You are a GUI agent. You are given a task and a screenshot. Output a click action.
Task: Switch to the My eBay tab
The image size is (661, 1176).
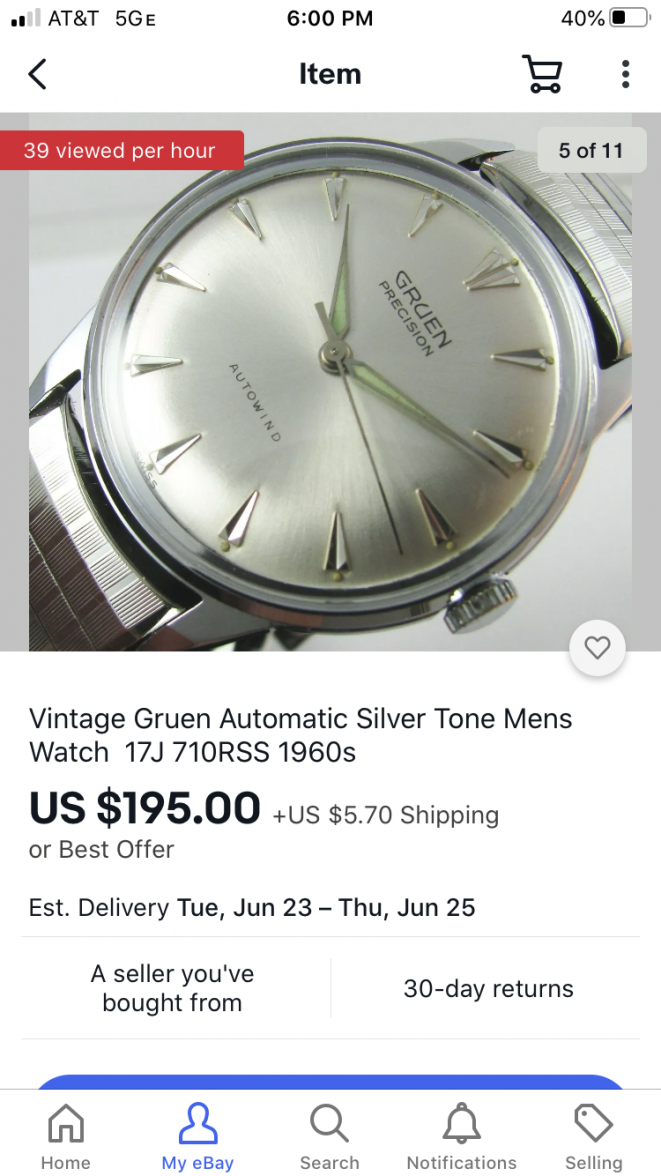tap(197, 1138)
